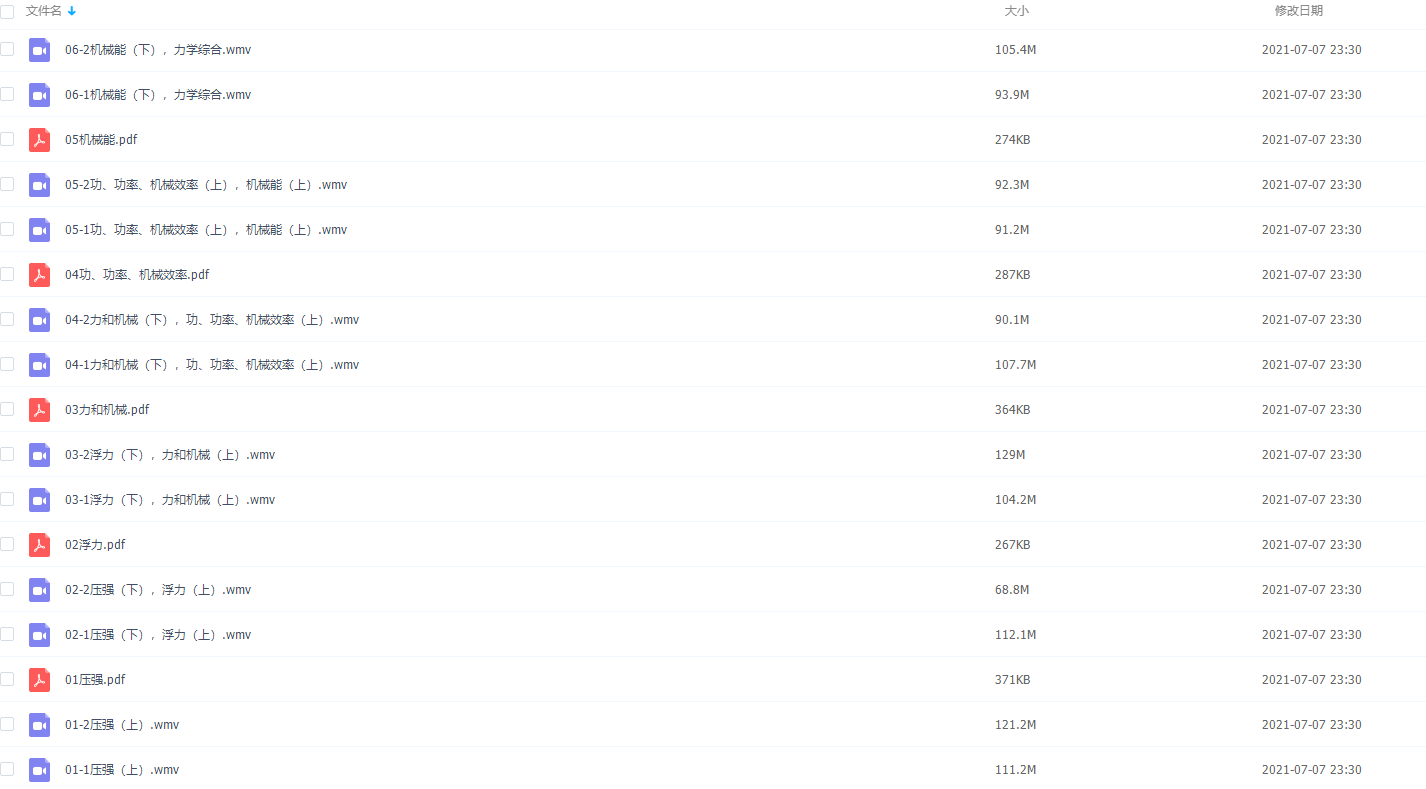1426x789 pixels.
Task: Play 03-2浮力（下），力和机械（上）.wmv
Action: (170, 455)
